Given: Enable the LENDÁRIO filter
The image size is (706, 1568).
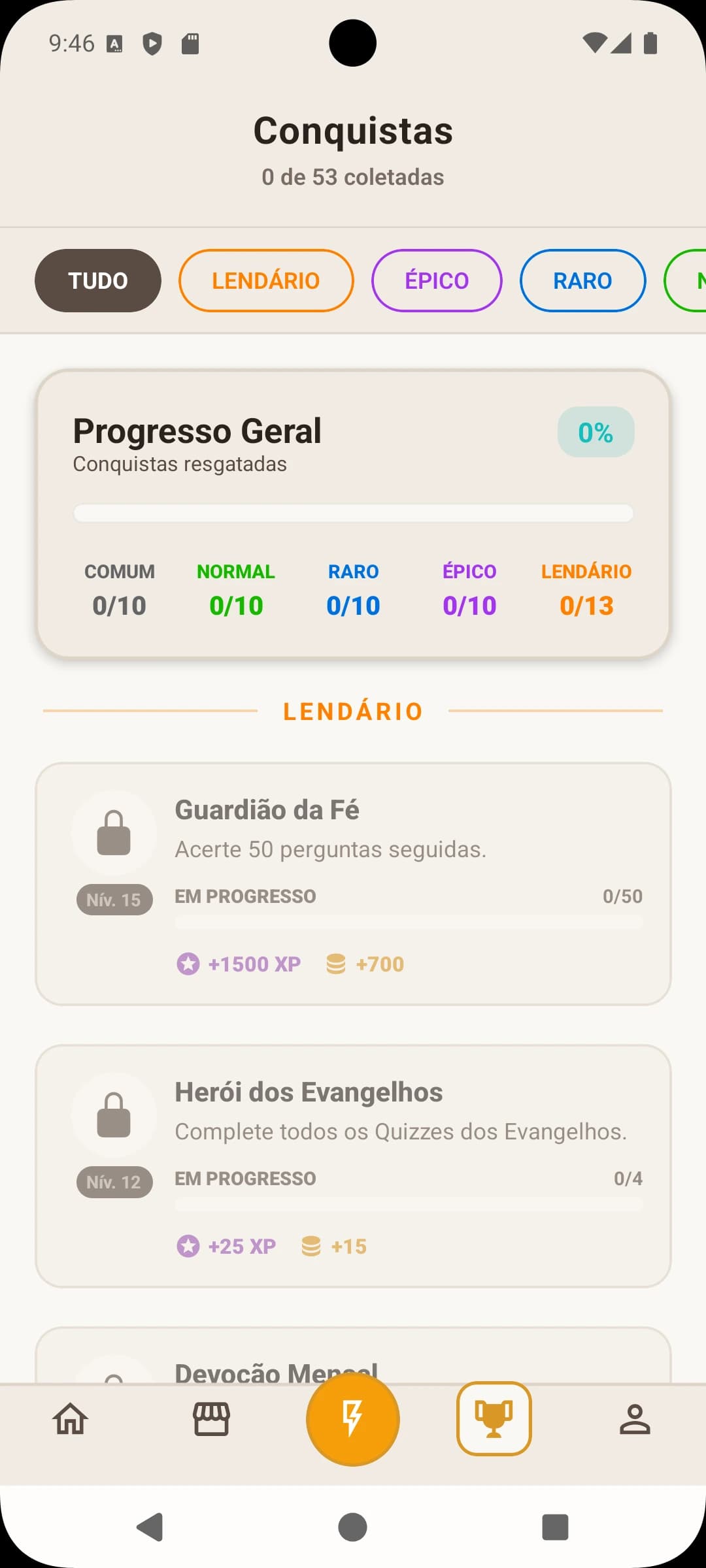Looking at the screenshot, I should (265, 280).
